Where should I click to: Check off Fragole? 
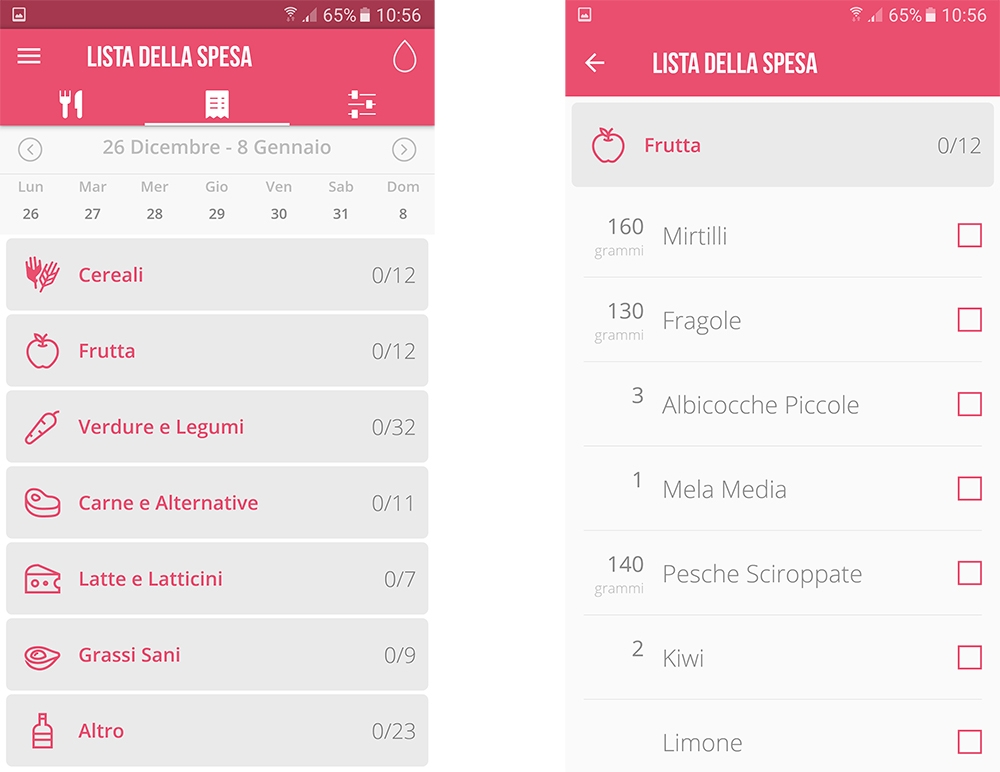point(969,320)
